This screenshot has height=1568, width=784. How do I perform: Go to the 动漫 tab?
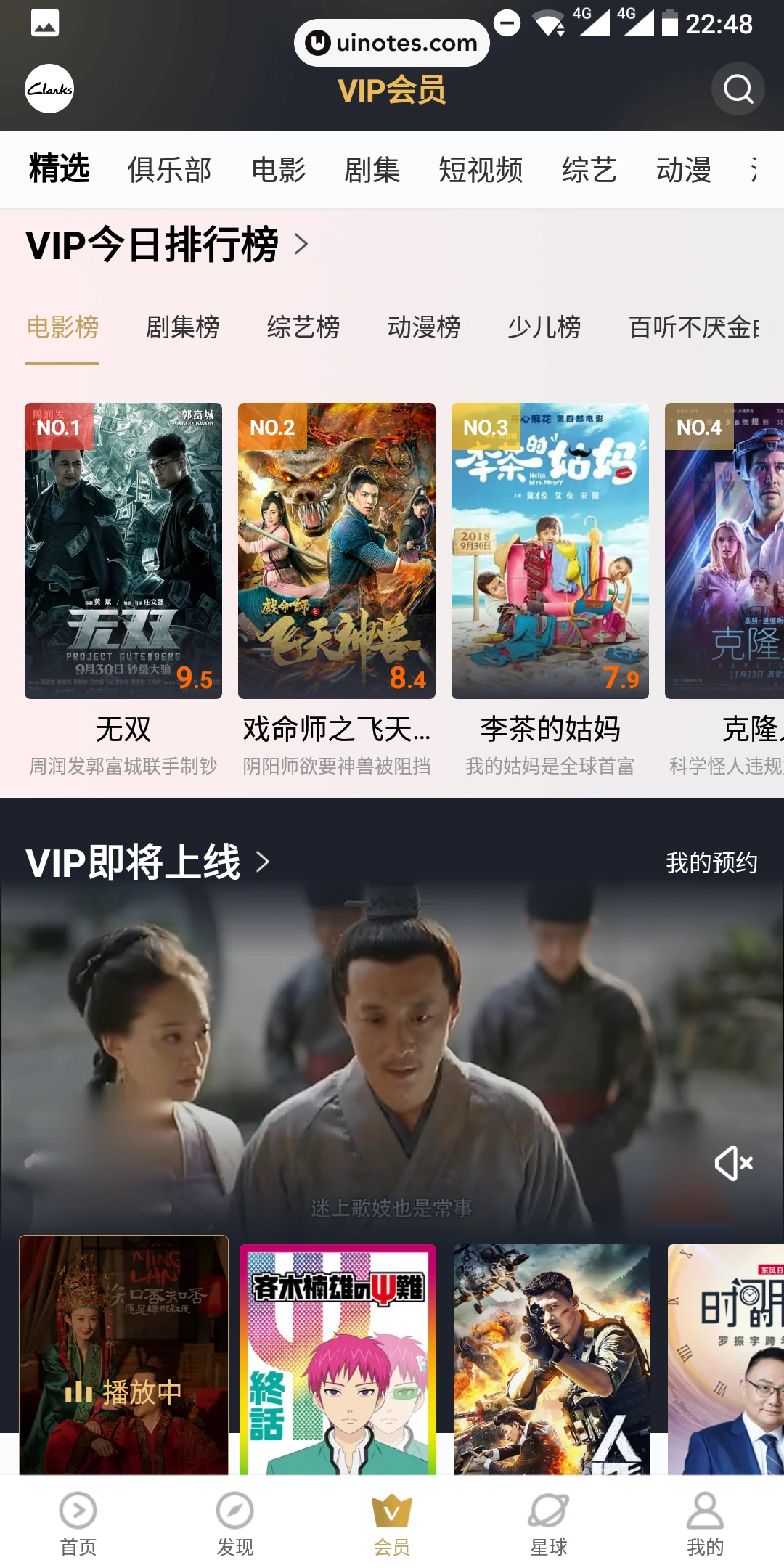coord(683,170)
